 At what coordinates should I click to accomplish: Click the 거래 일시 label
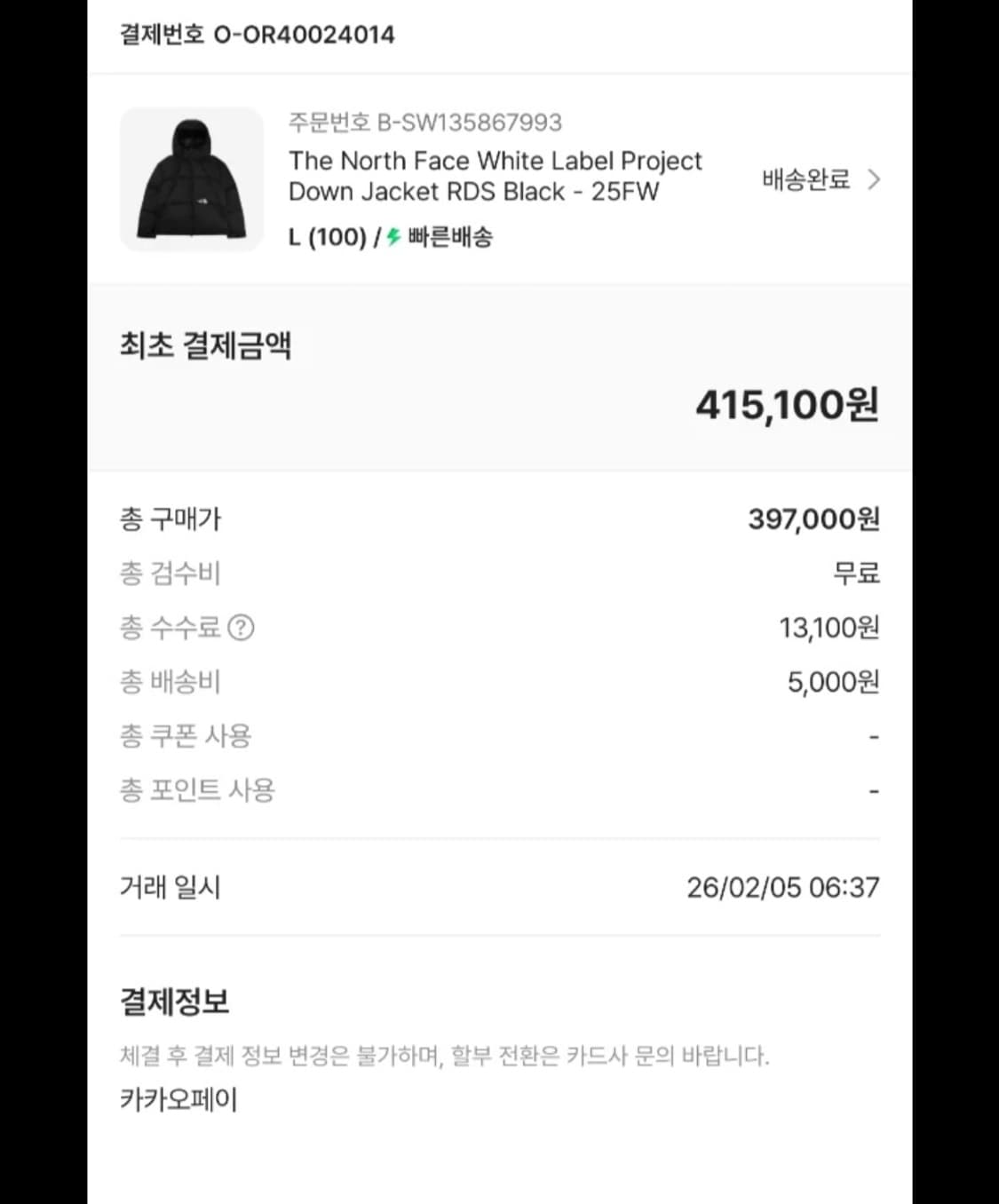tap(169, 887)
